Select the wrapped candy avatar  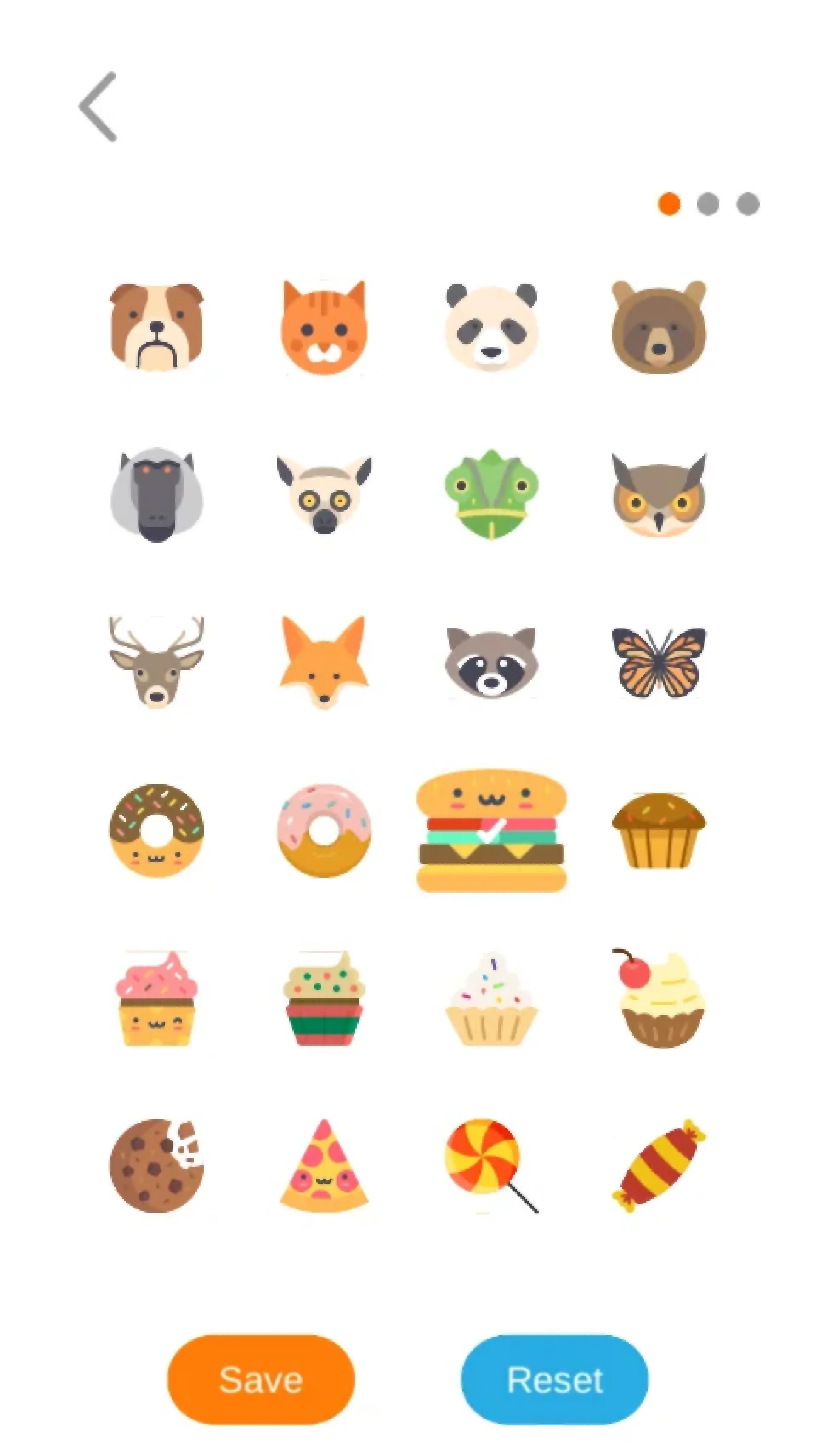click(x=658, y=1166)
